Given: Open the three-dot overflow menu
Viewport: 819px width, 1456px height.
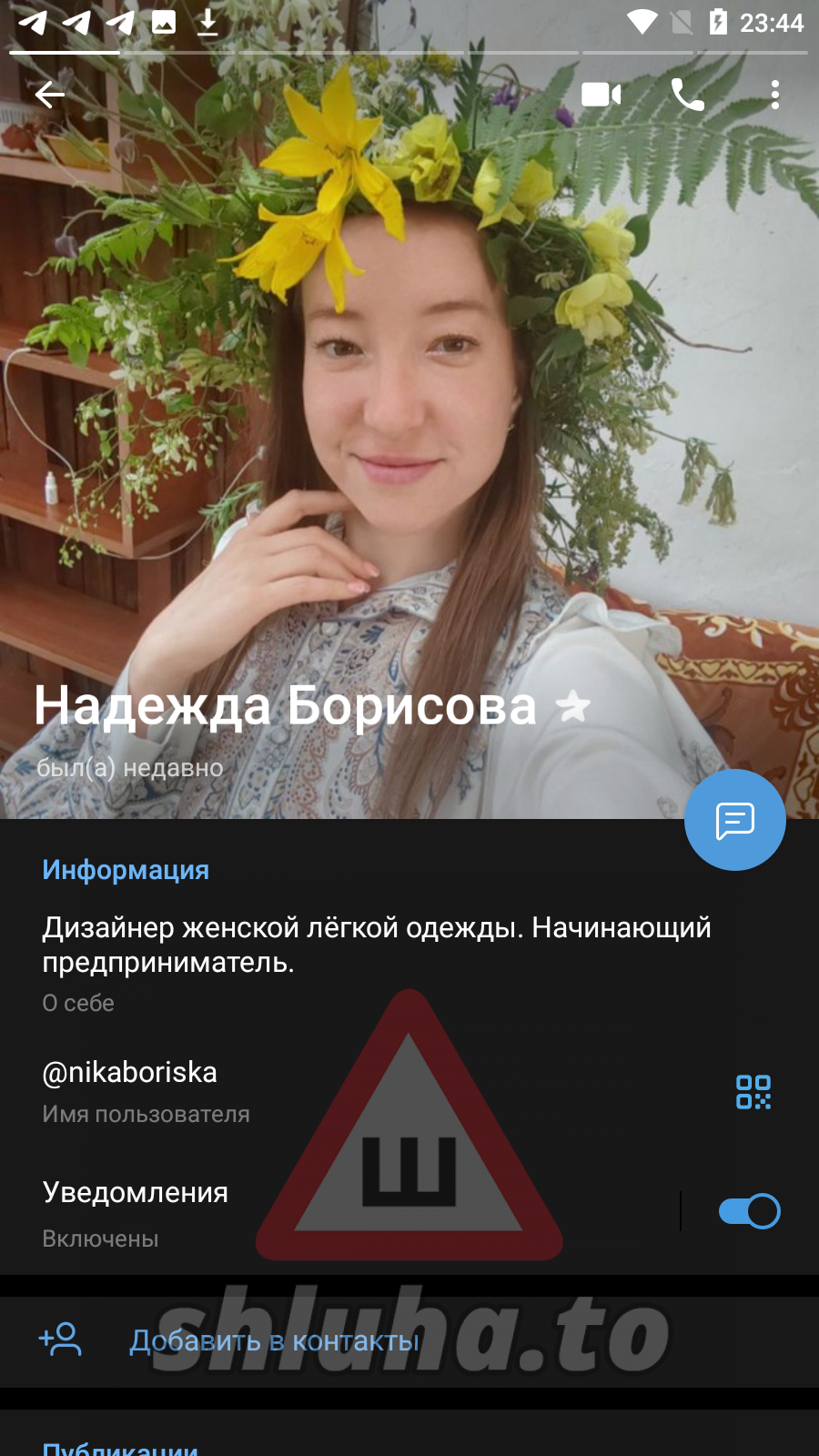Looking at the screenshot, I should coord(774,95).
